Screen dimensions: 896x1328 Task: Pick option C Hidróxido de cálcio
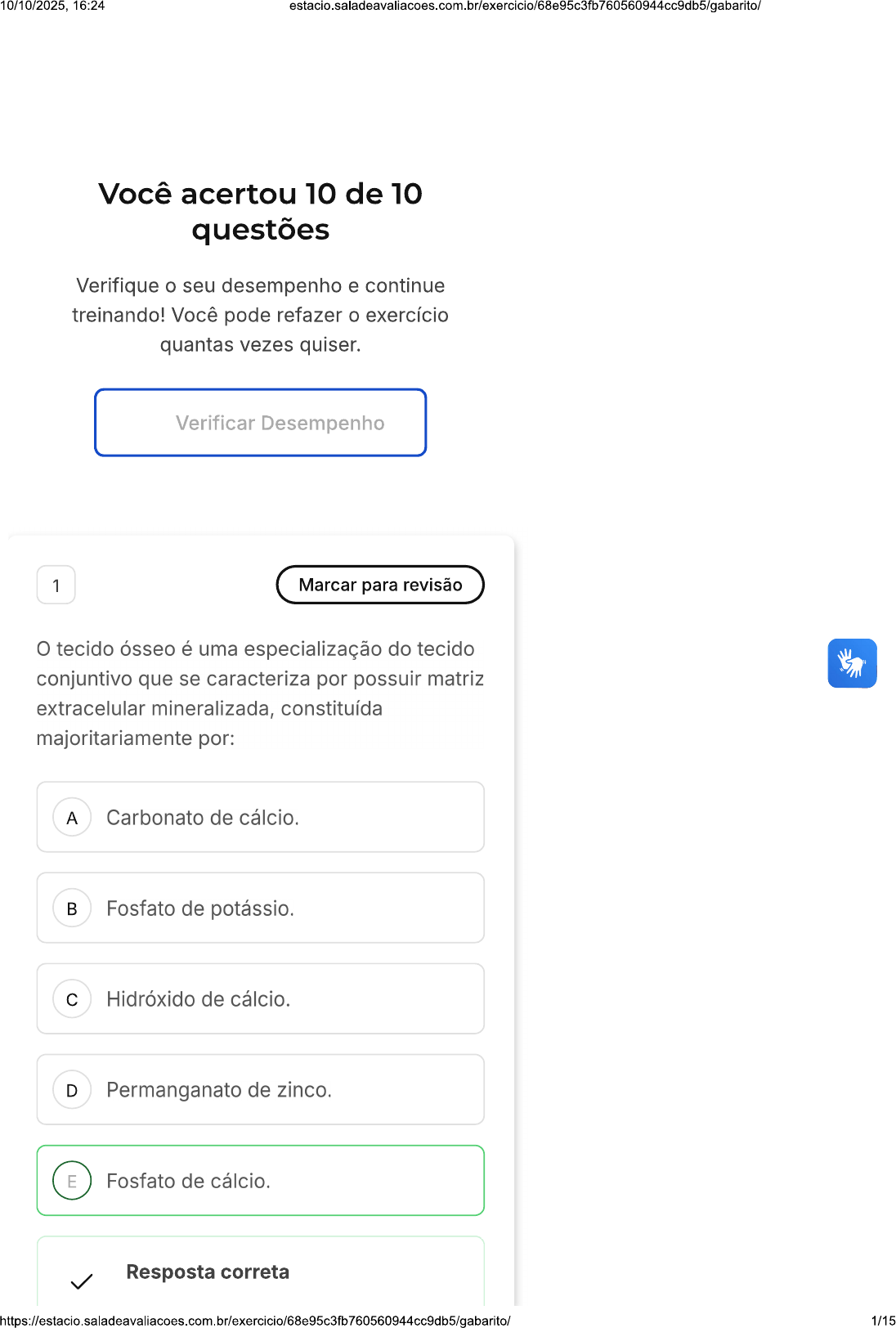coord(260,998)
